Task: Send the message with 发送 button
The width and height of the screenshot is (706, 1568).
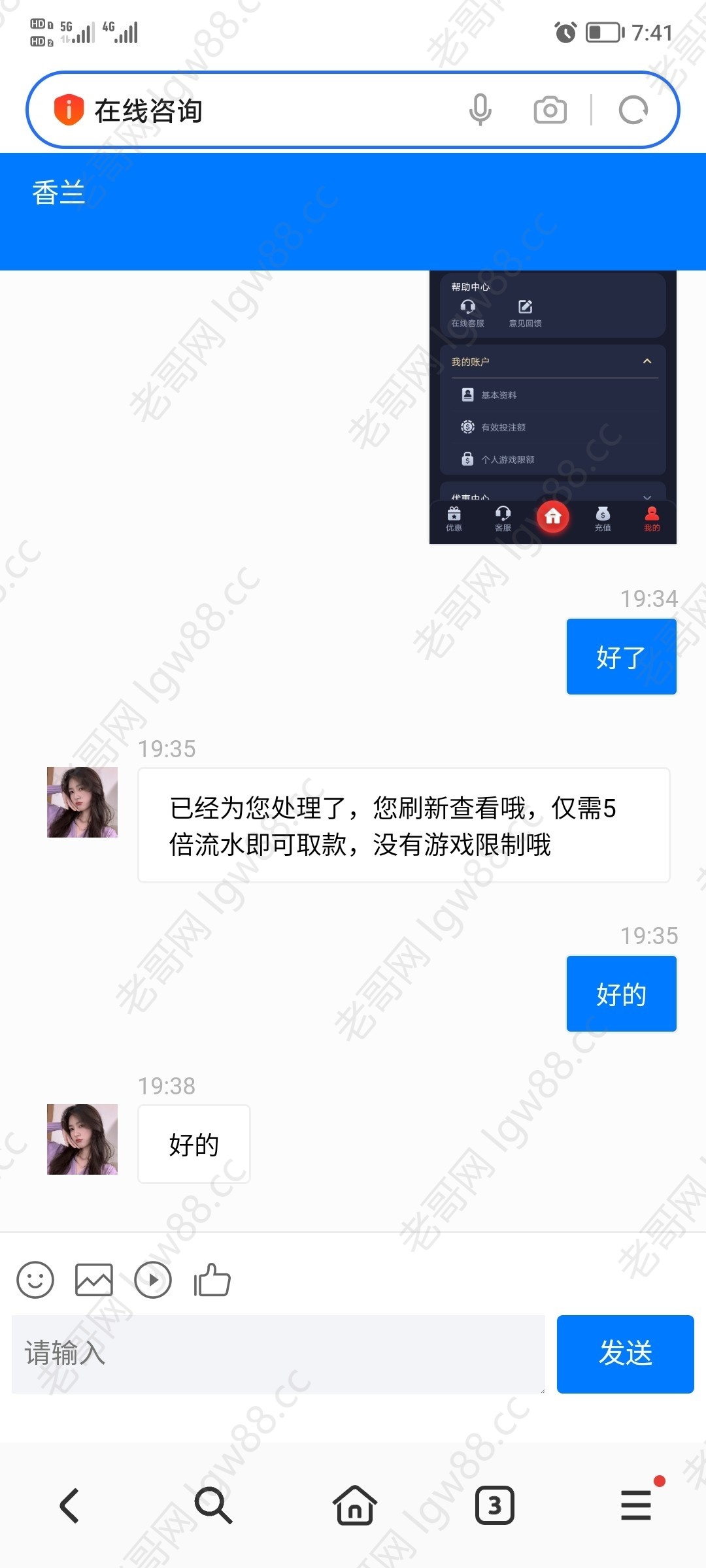Action: coord(625,1354)
